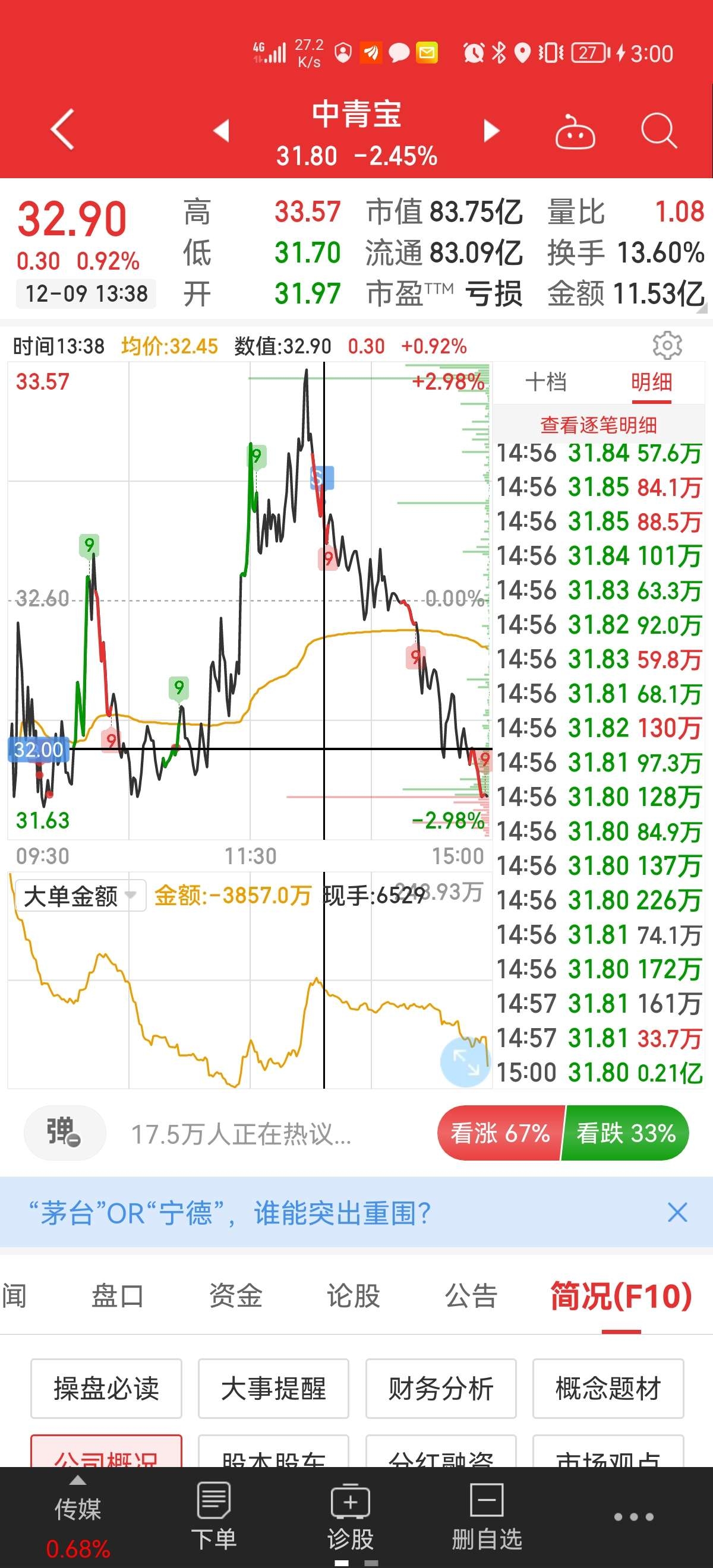713x1568 pixels.
Task: Vote 看涨 67%
Action: point(500,1133)
